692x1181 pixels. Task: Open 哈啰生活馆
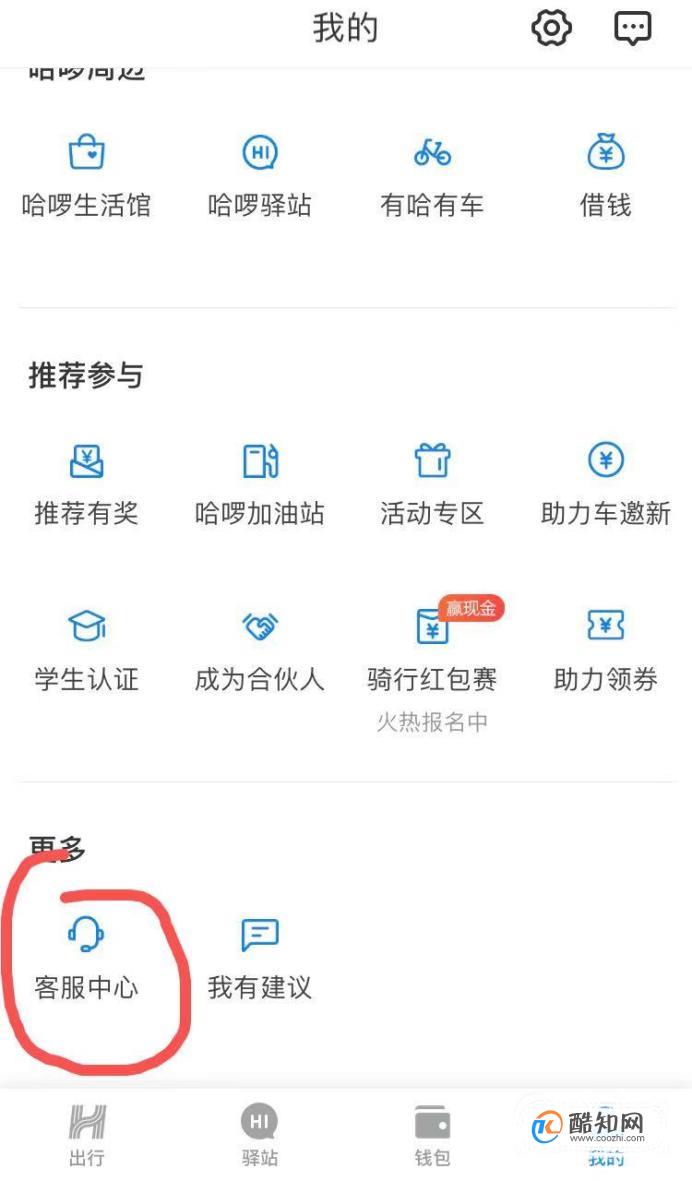pyautogui.click(x=87, y=175)
